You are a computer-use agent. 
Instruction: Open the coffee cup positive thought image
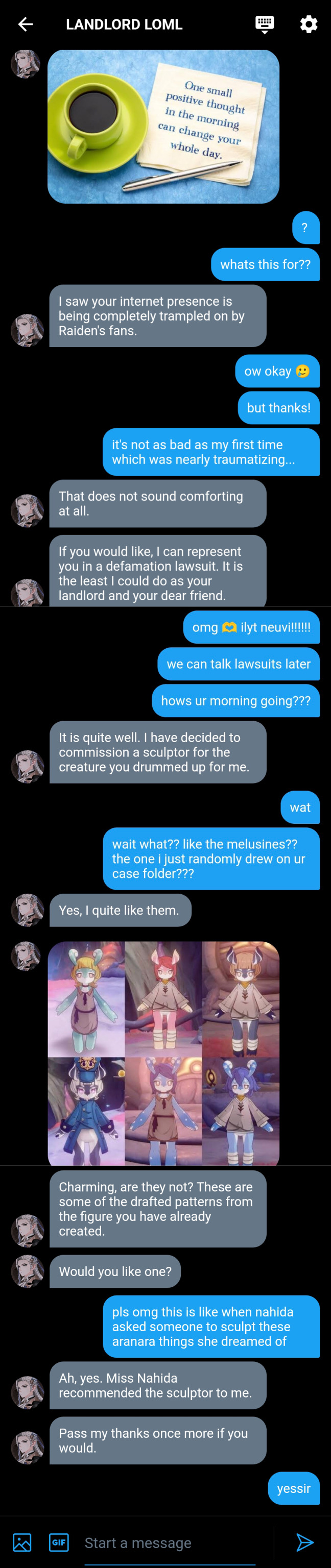(x=163, y=127)
